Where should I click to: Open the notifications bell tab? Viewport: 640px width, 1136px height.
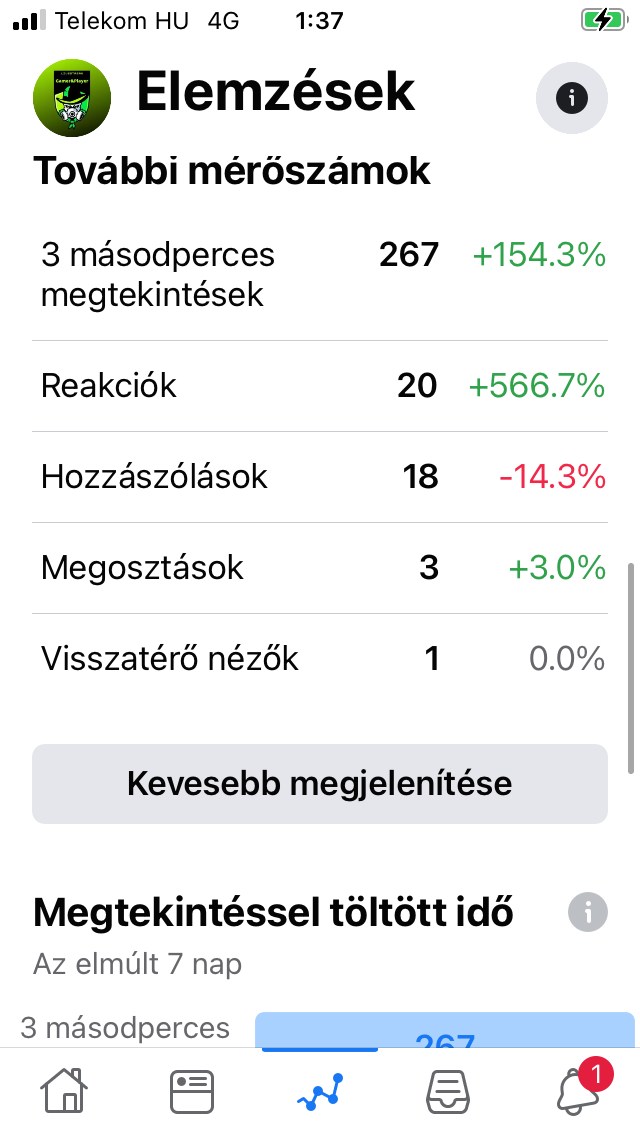(x=580, y=1089)
